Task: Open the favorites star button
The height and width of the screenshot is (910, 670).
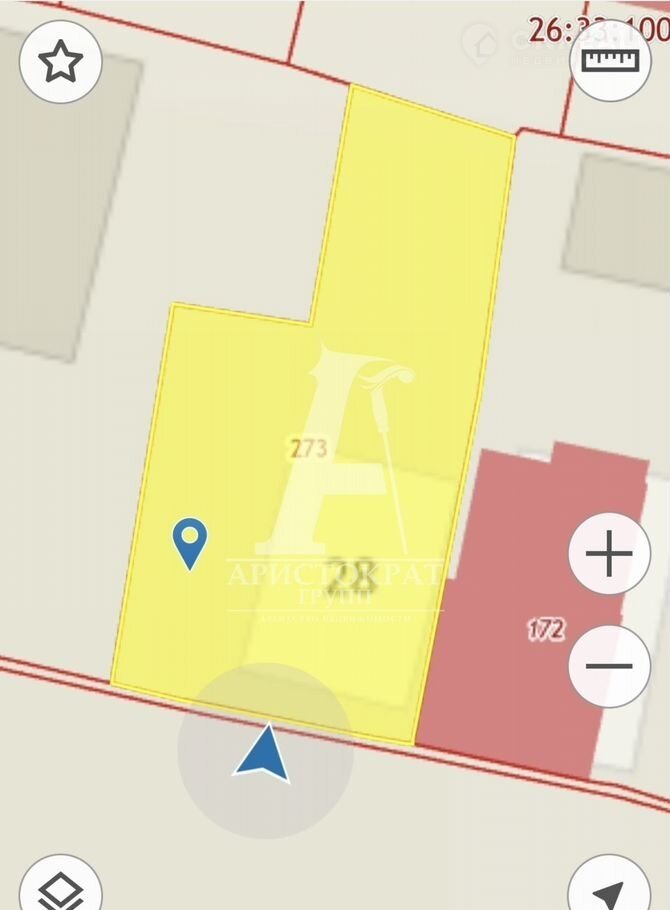Action: pos(60,63)
